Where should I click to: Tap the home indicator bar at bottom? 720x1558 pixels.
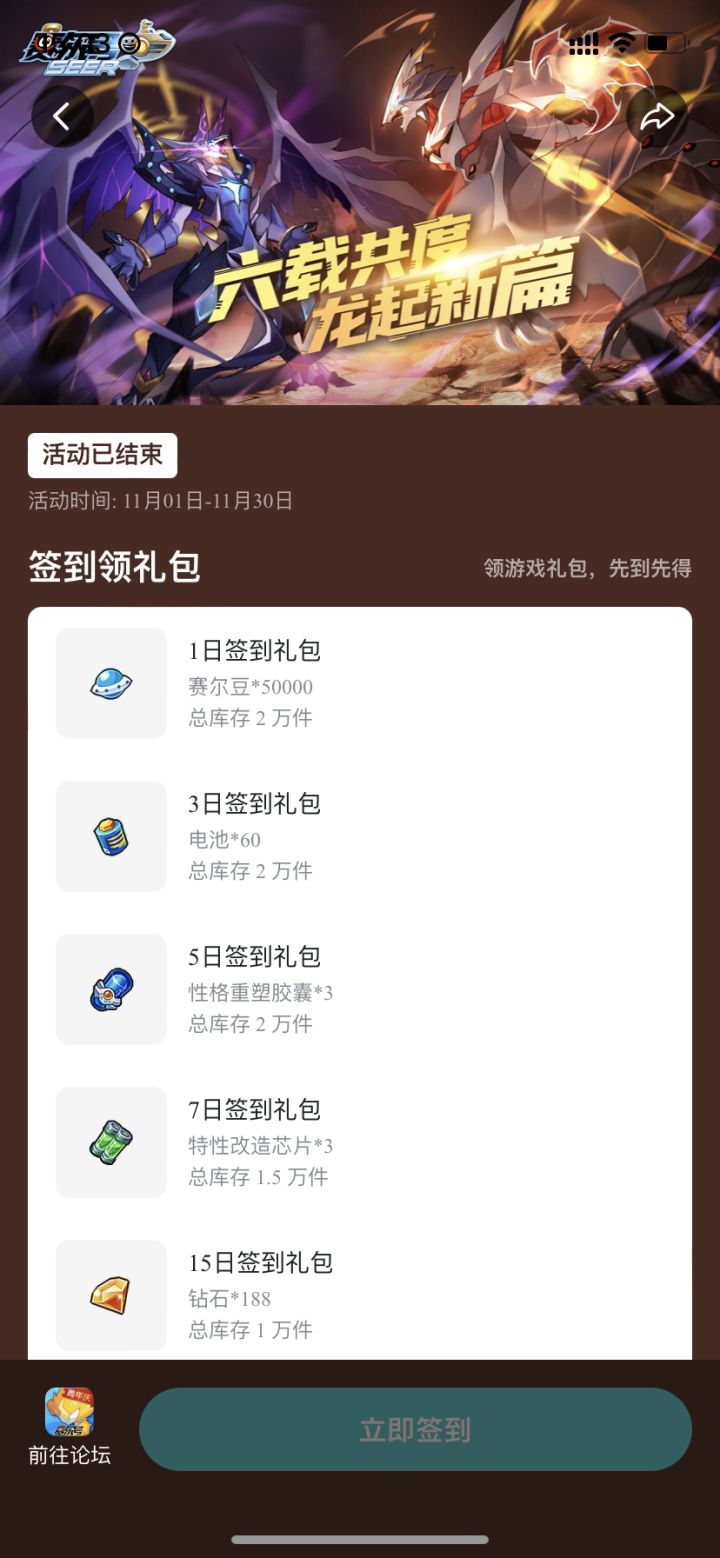(360, 1540)
